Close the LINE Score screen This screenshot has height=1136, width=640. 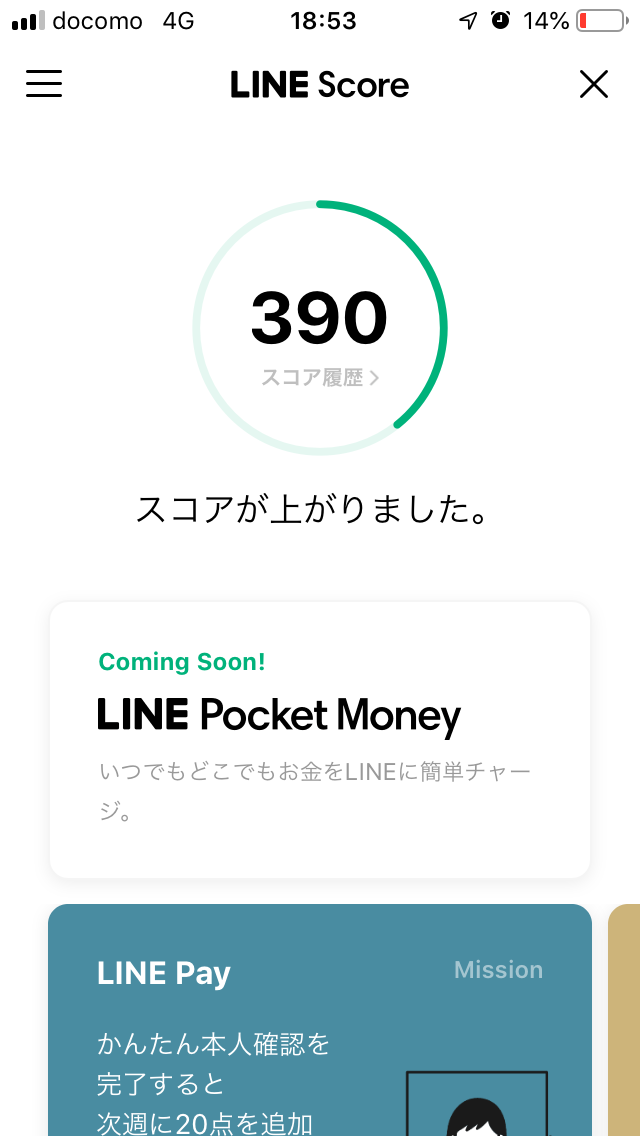pos(594,85)
